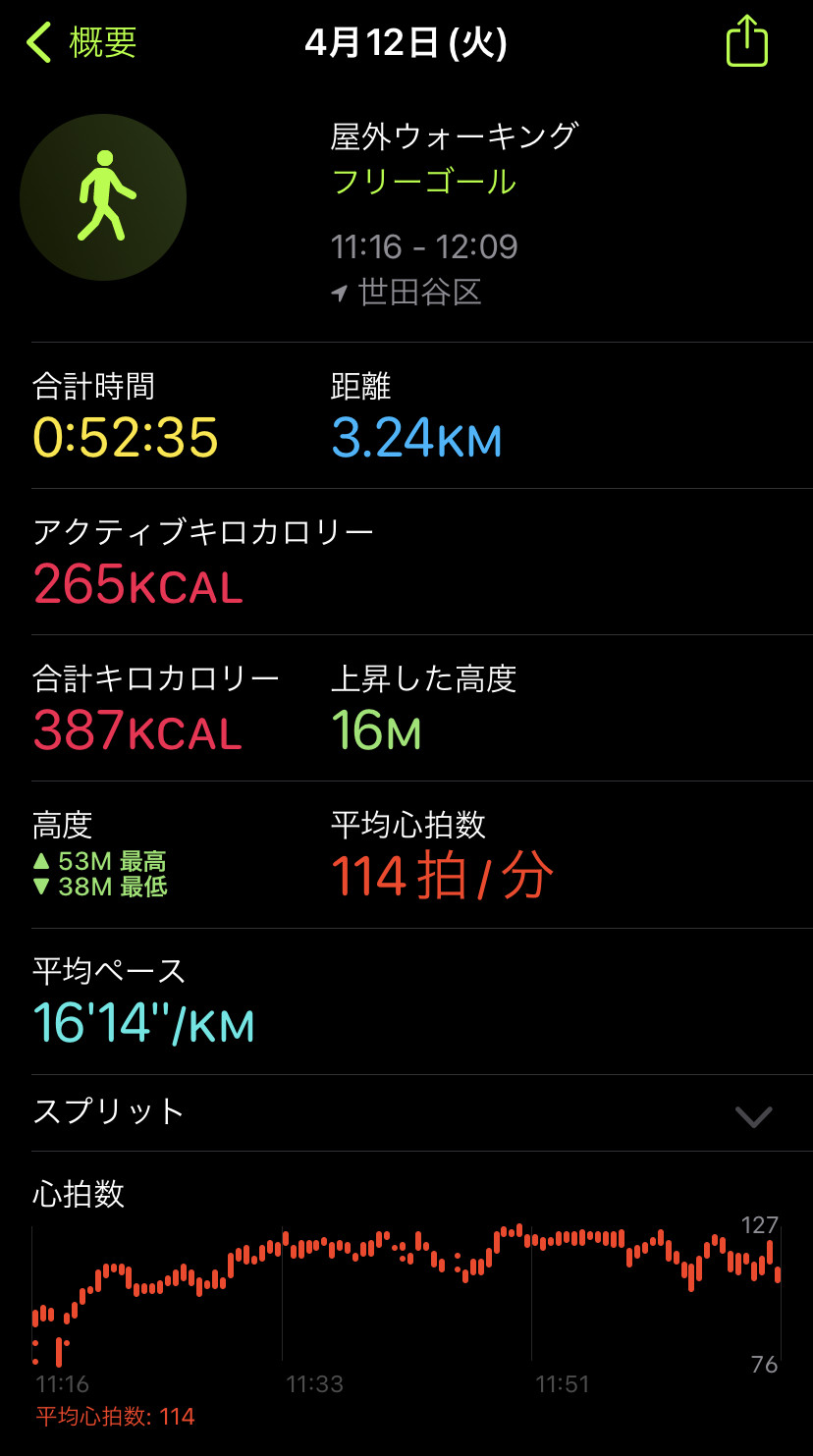Go back to 概要
The height and width of the screenshot is (1456, 813).
[81, 43]
